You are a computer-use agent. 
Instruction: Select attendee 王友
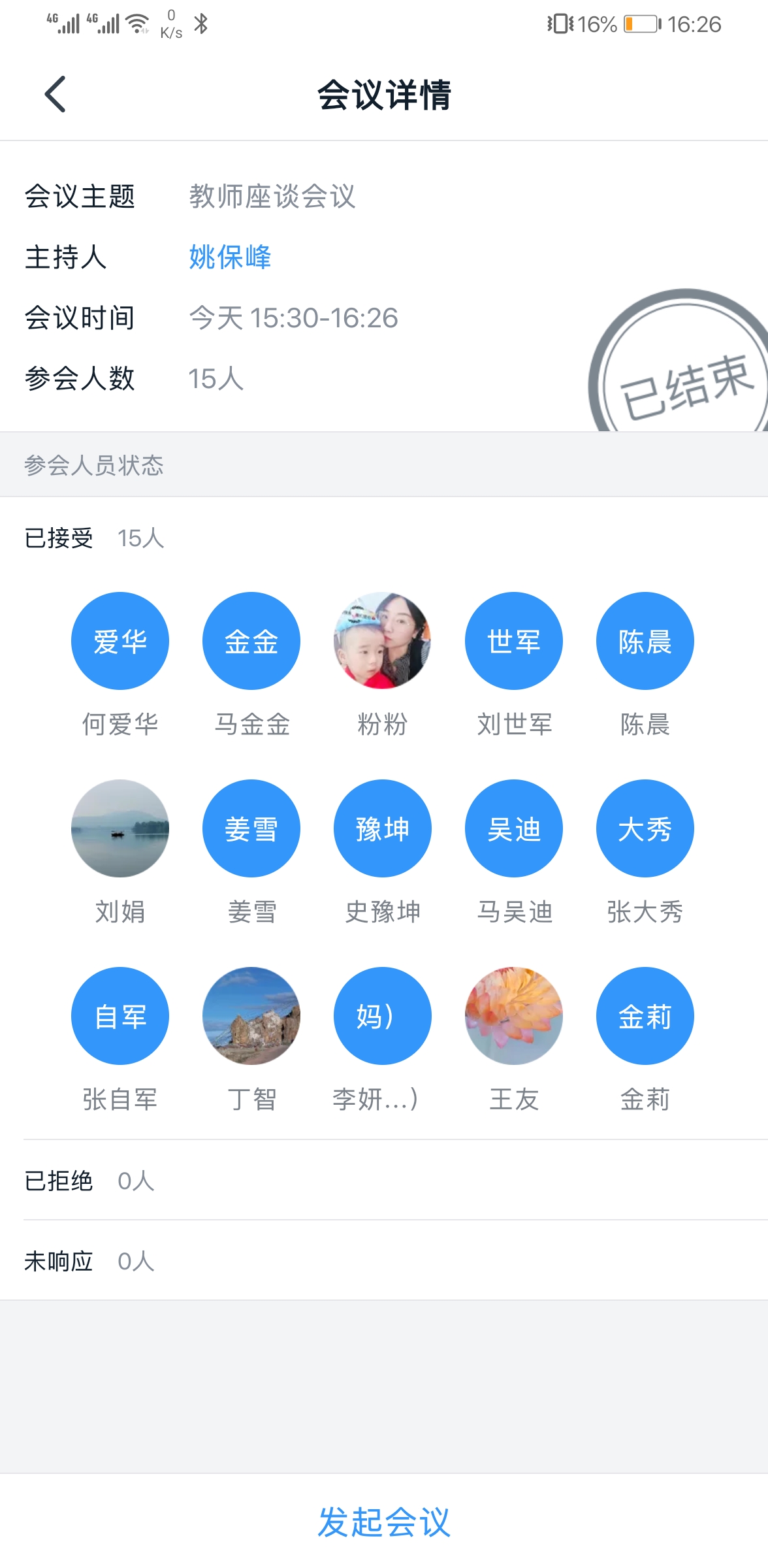point(514,1016)
